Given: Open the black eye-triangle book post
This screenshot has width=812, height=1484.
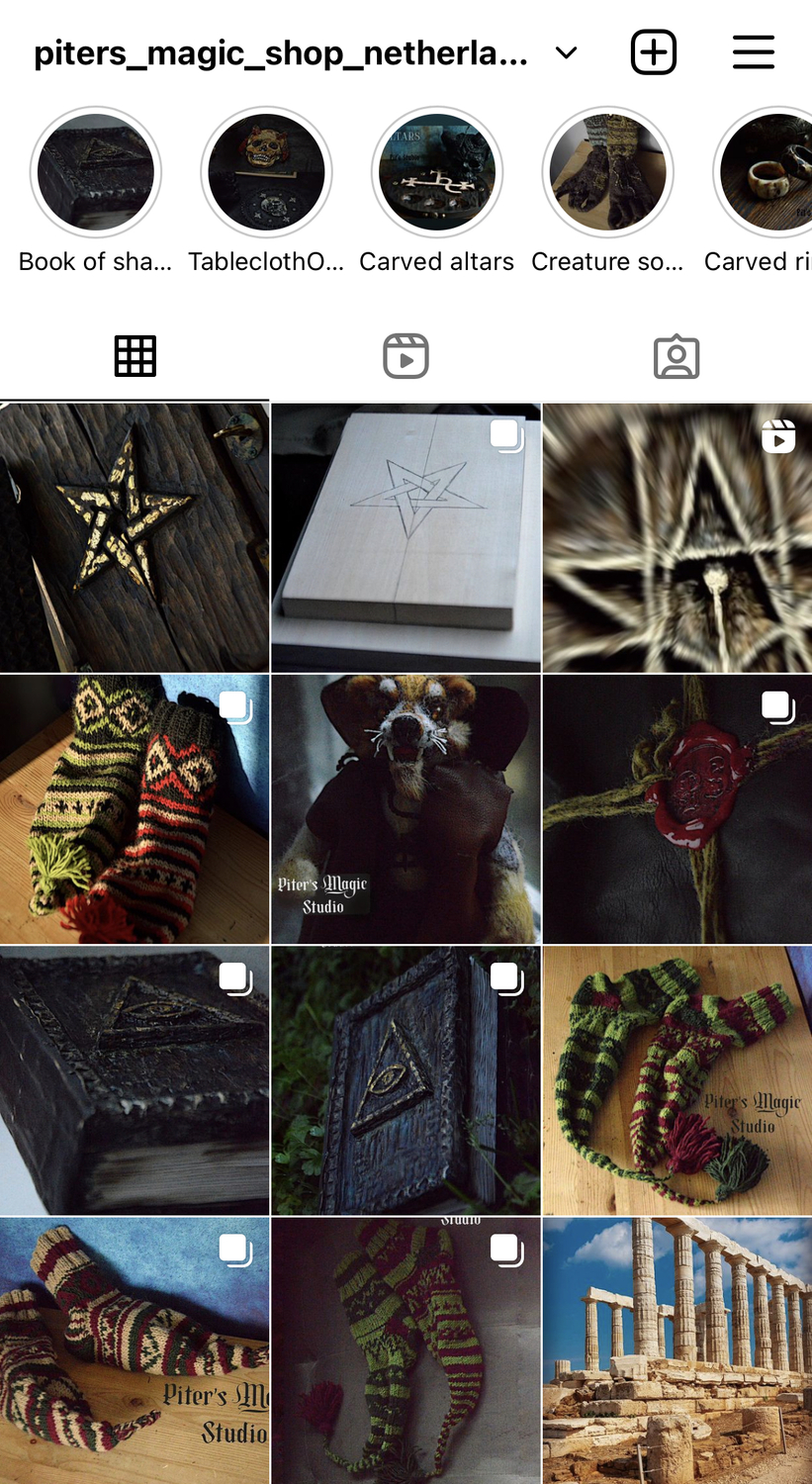Looking at the screenshot, I should (135, 1080).
